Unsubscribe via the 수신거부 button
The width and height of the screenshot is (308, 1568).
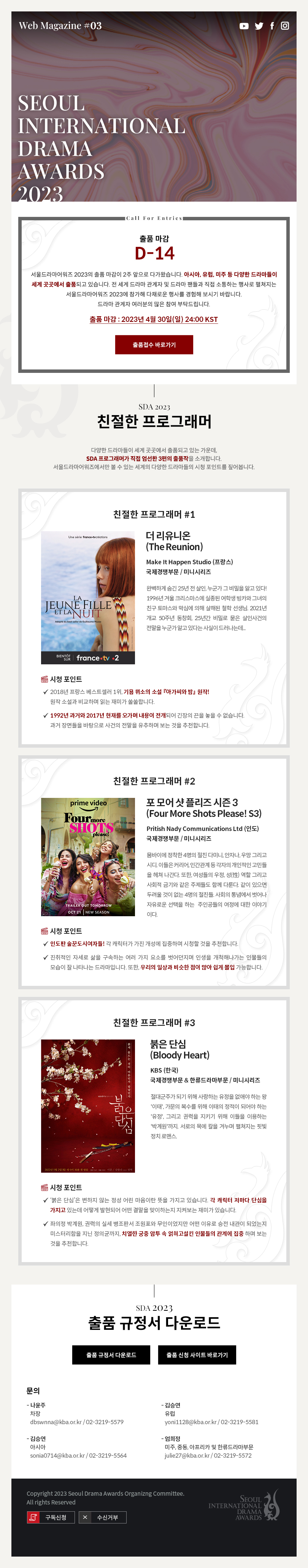coord(102,1517)
